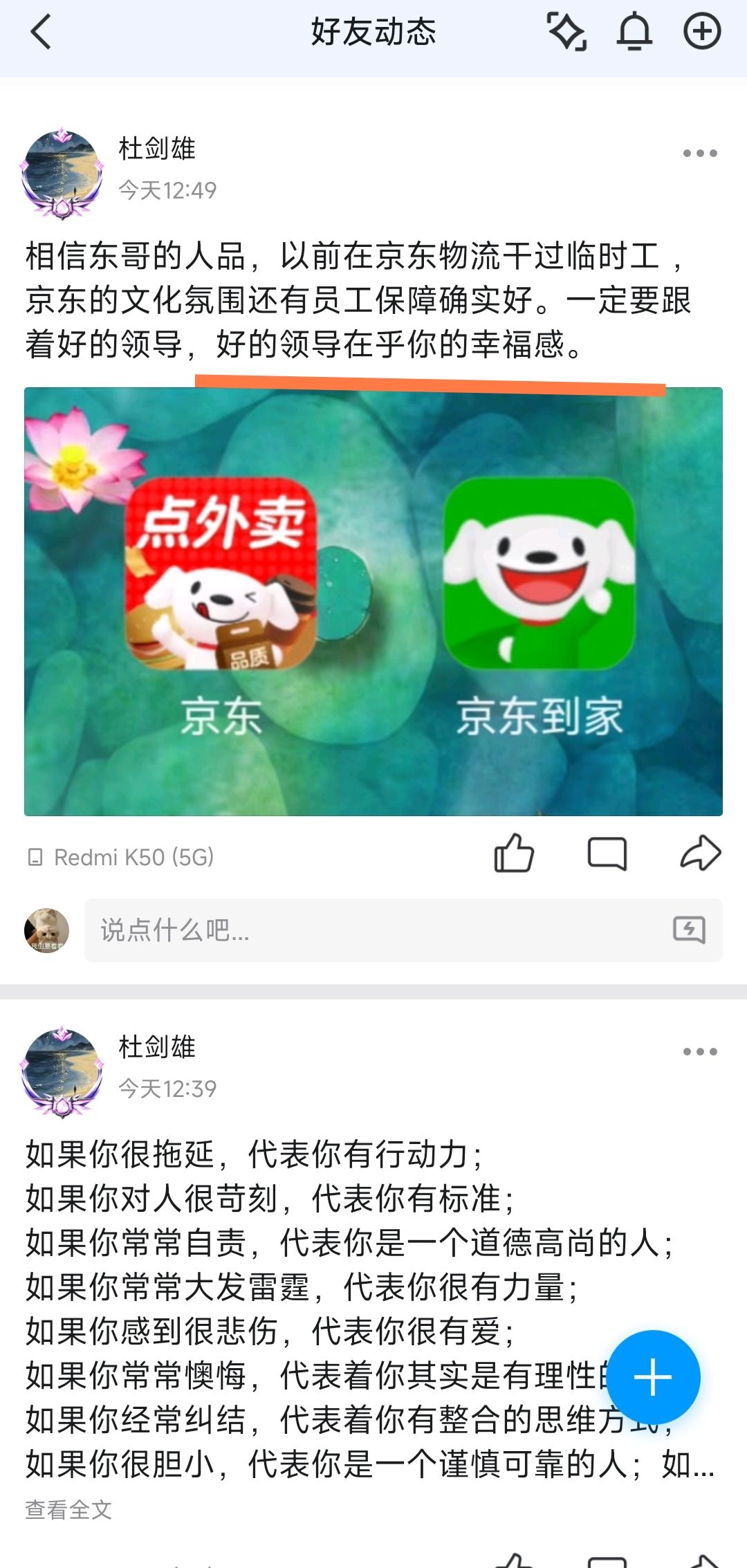Open 杜剑雄's avatar on the 12:49 post
Screen dimensions: 747x1568
tap(62, 174)
